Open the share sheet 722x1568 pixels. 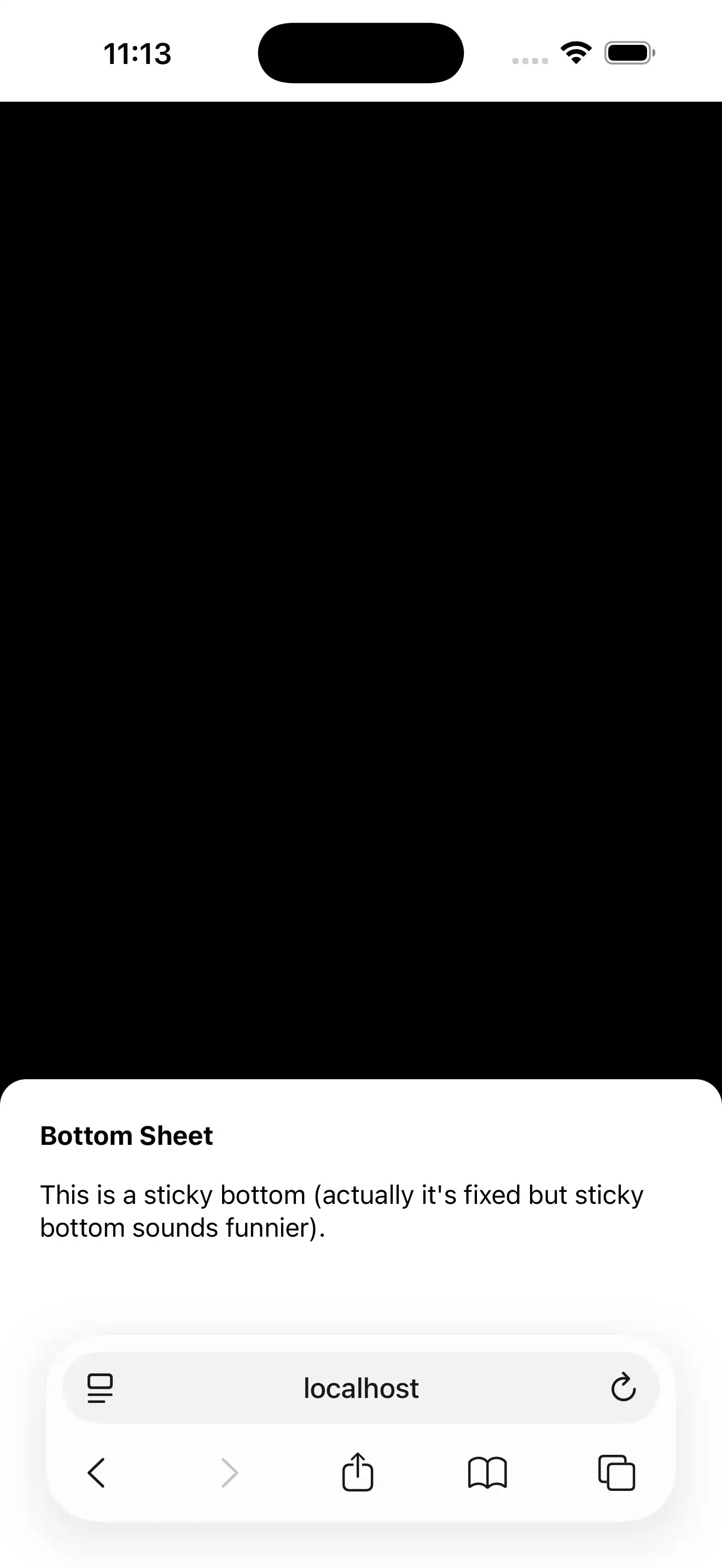(x=357, y=1472)
